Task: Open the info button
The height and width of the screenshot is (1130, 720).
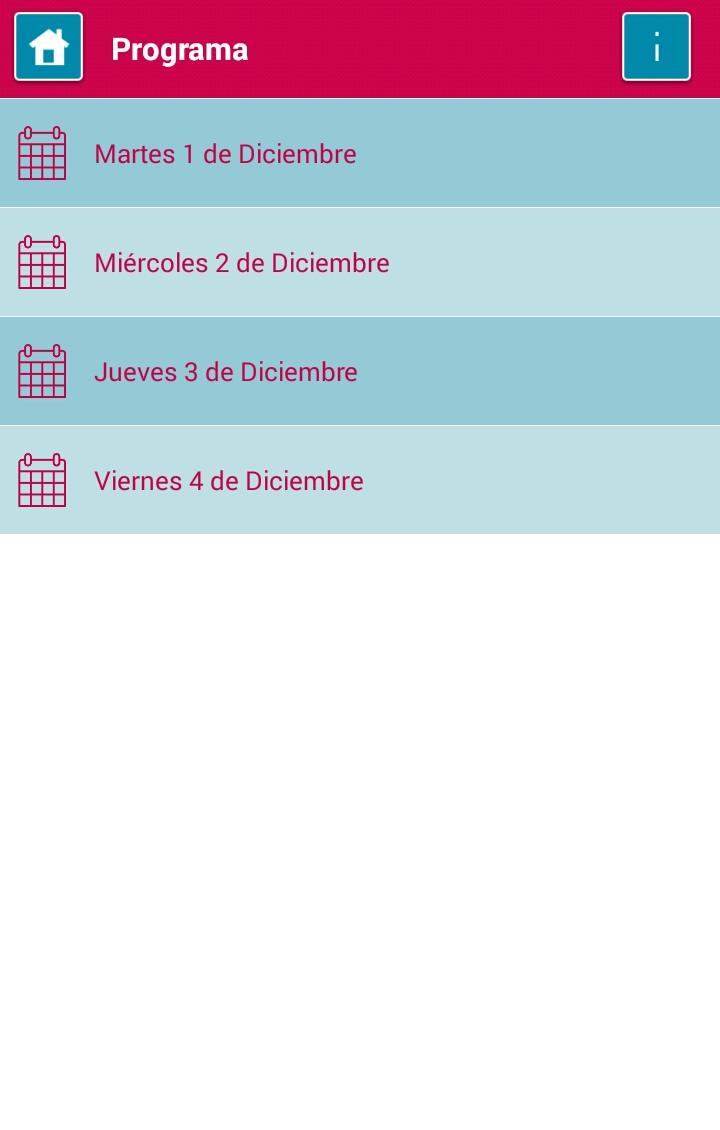Action: click(x=656, y=47)
